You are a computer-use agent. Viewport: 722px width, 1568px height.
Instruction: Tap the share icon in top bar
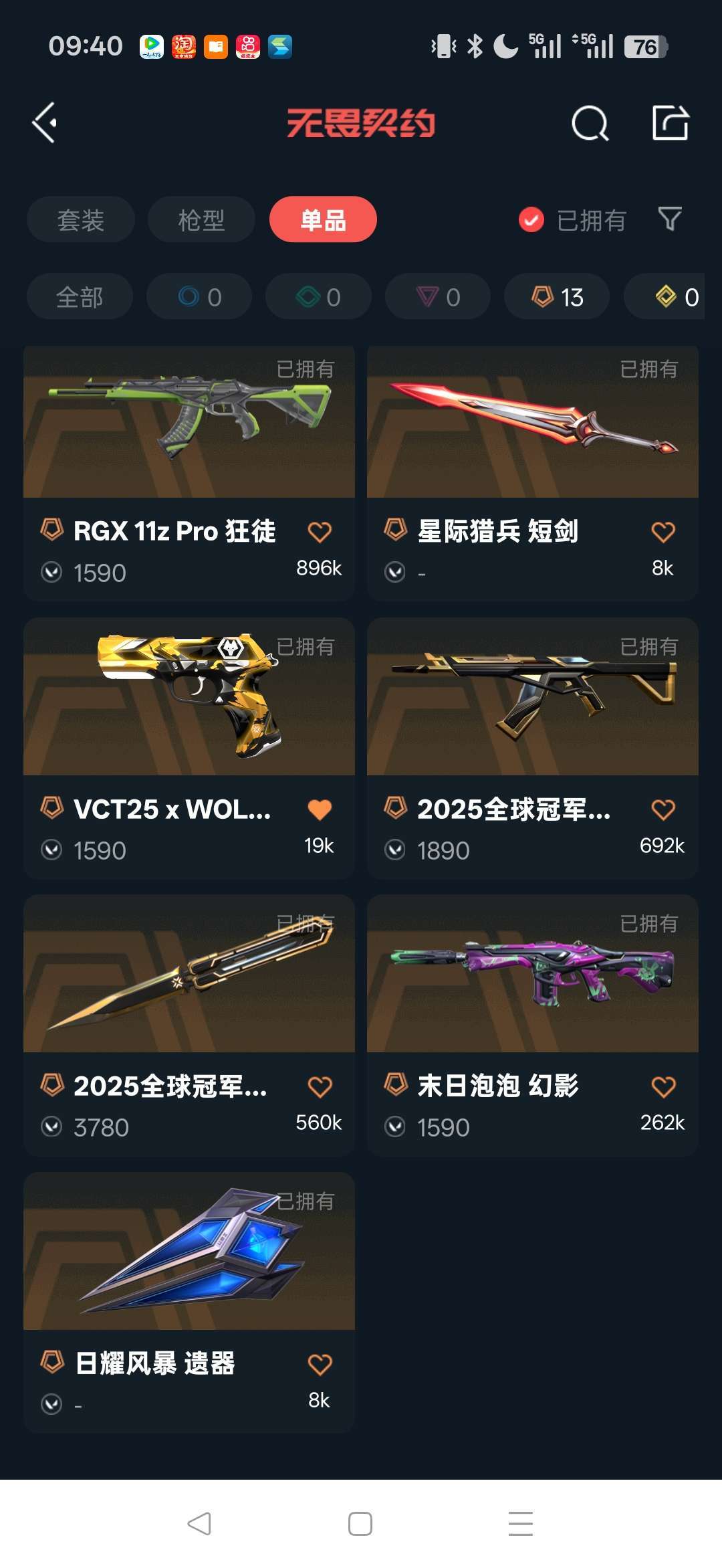click(x=671, y=123)
